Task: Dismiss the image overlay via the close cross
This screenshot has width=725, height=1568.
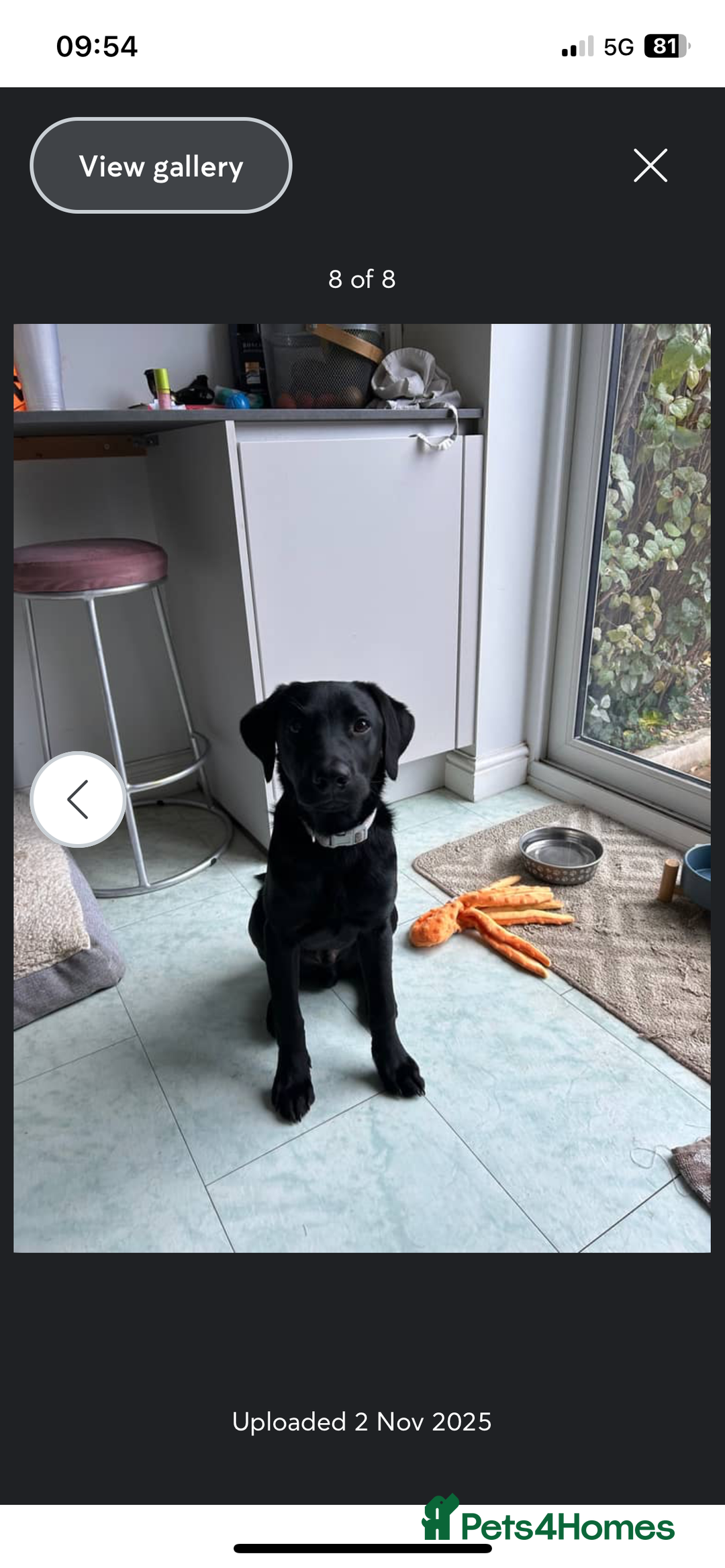Action: coord(649,166)
